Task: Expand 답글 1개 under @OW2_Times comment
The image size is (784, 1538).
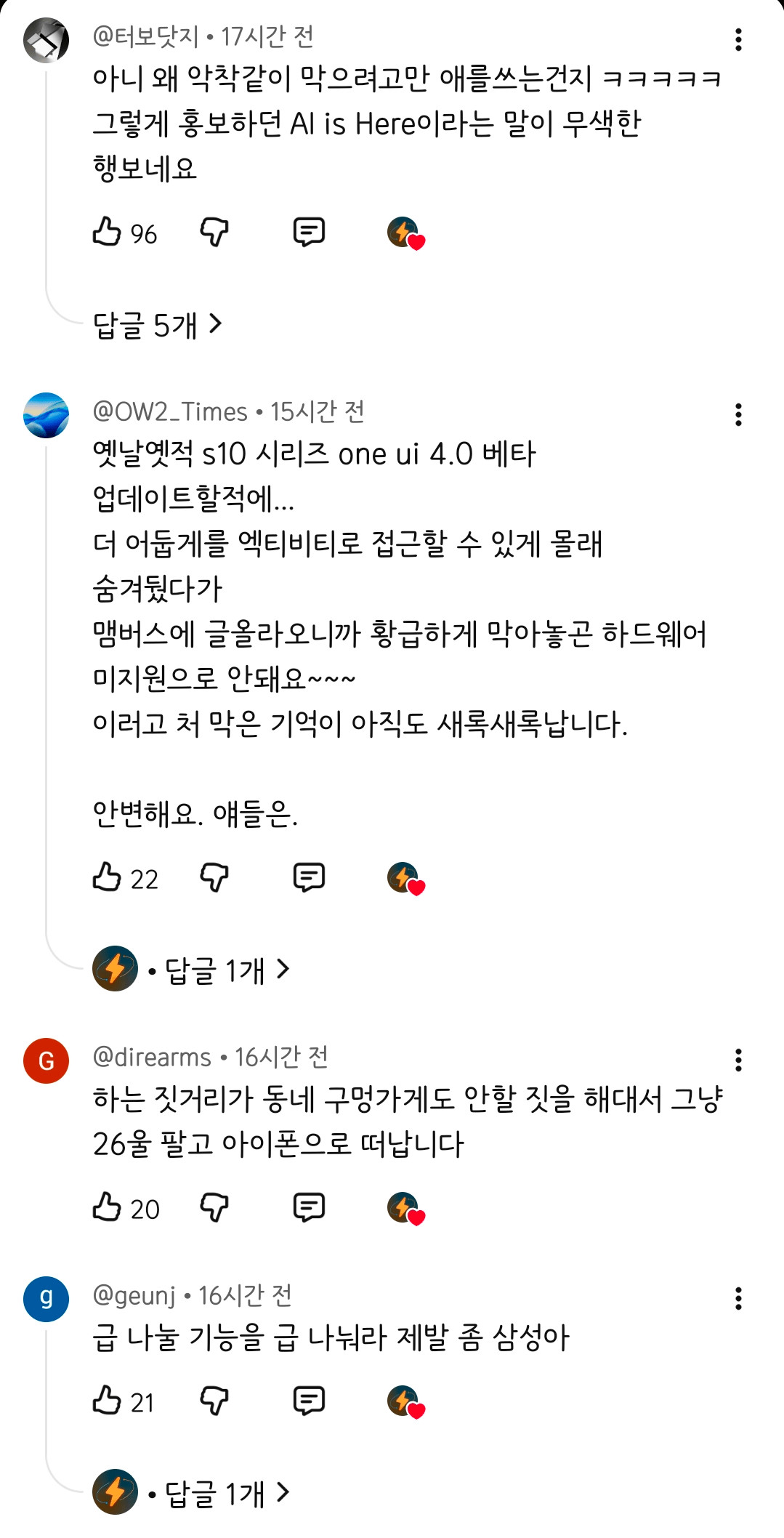Action: pyautogui.click(x=218, y=970)
